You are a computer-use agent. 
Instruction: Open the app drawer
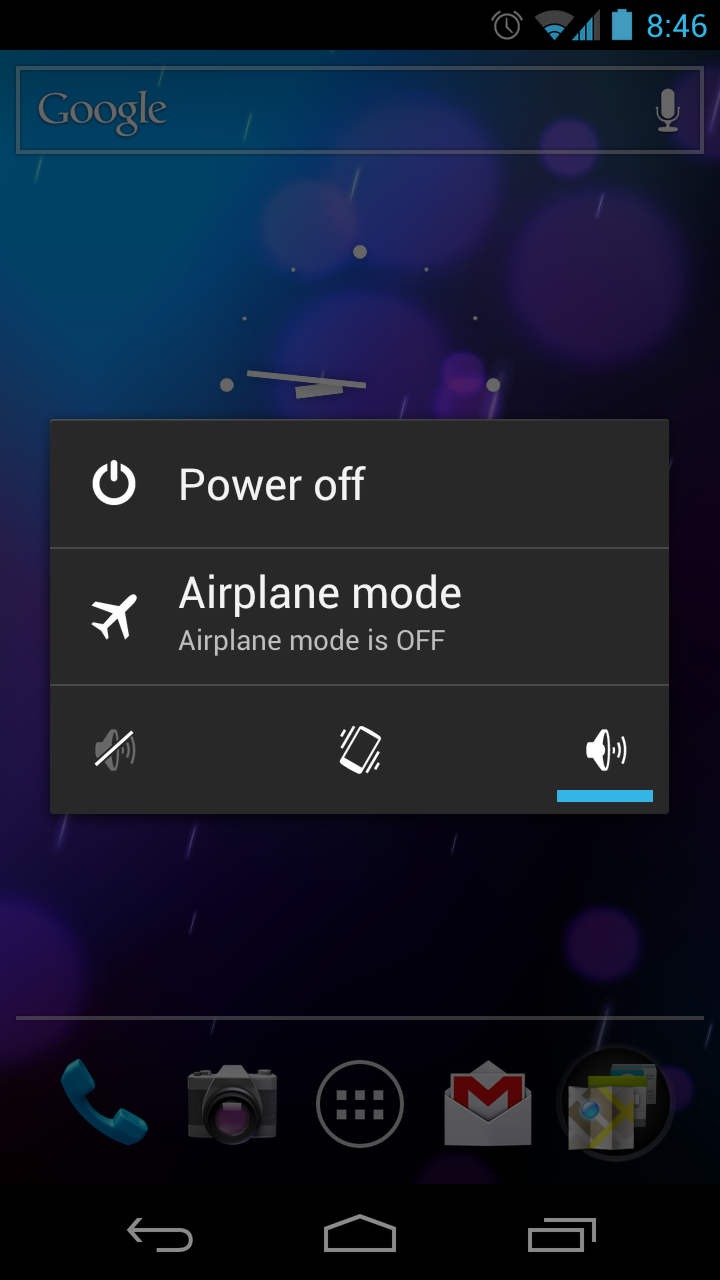pos(360,1104)
